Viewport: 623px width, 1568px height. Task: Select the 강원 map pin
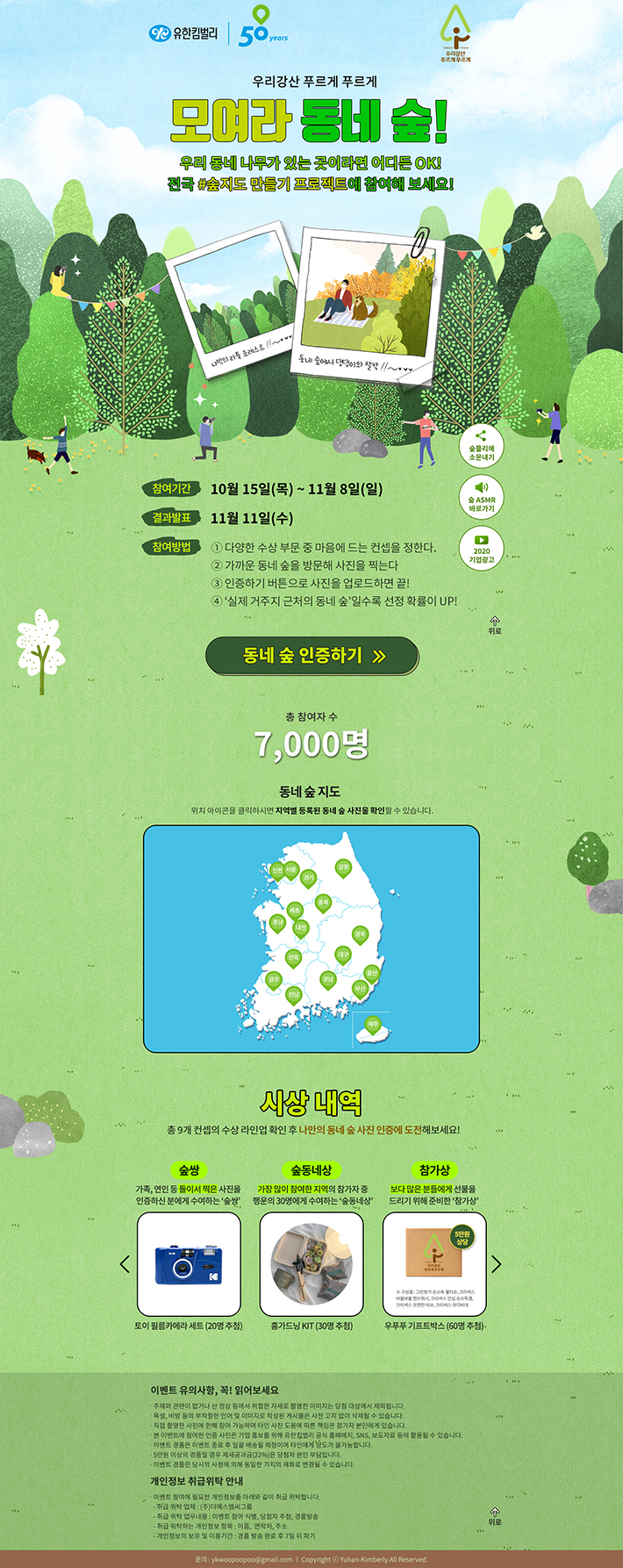tap(343, 867)
